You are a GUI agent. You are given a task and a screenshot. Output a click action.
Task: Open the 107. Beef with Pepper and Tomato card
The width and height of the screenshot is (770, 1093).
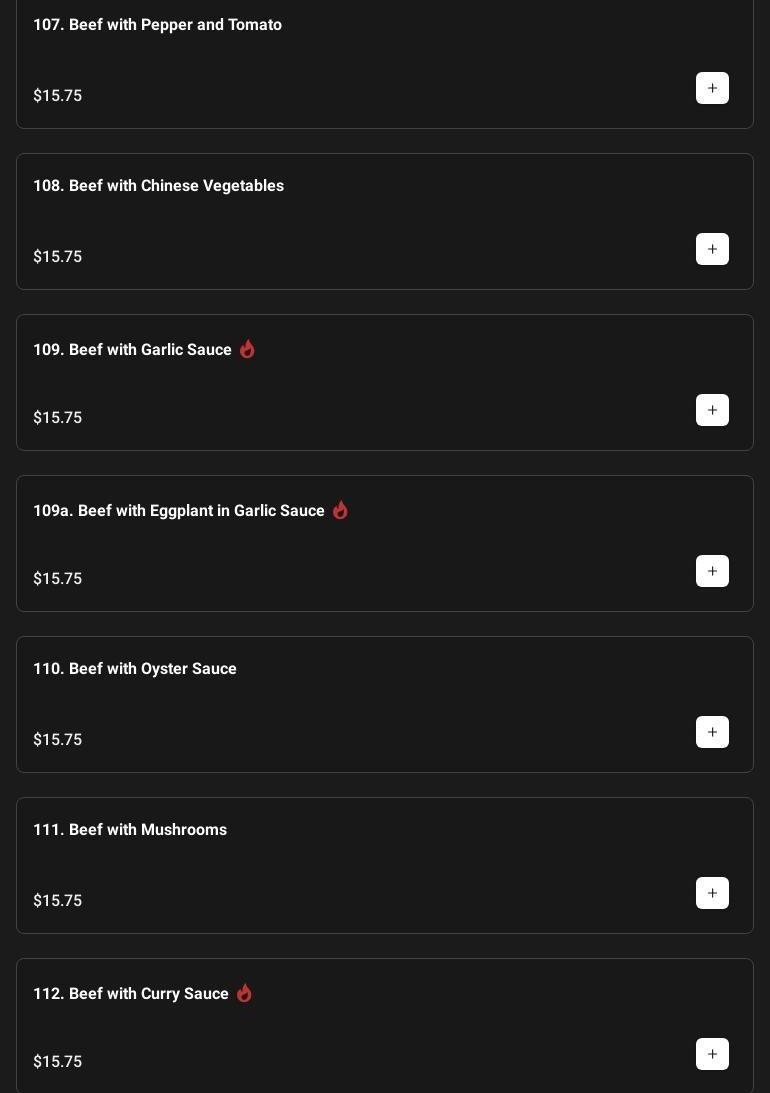[x=157, y=25]
